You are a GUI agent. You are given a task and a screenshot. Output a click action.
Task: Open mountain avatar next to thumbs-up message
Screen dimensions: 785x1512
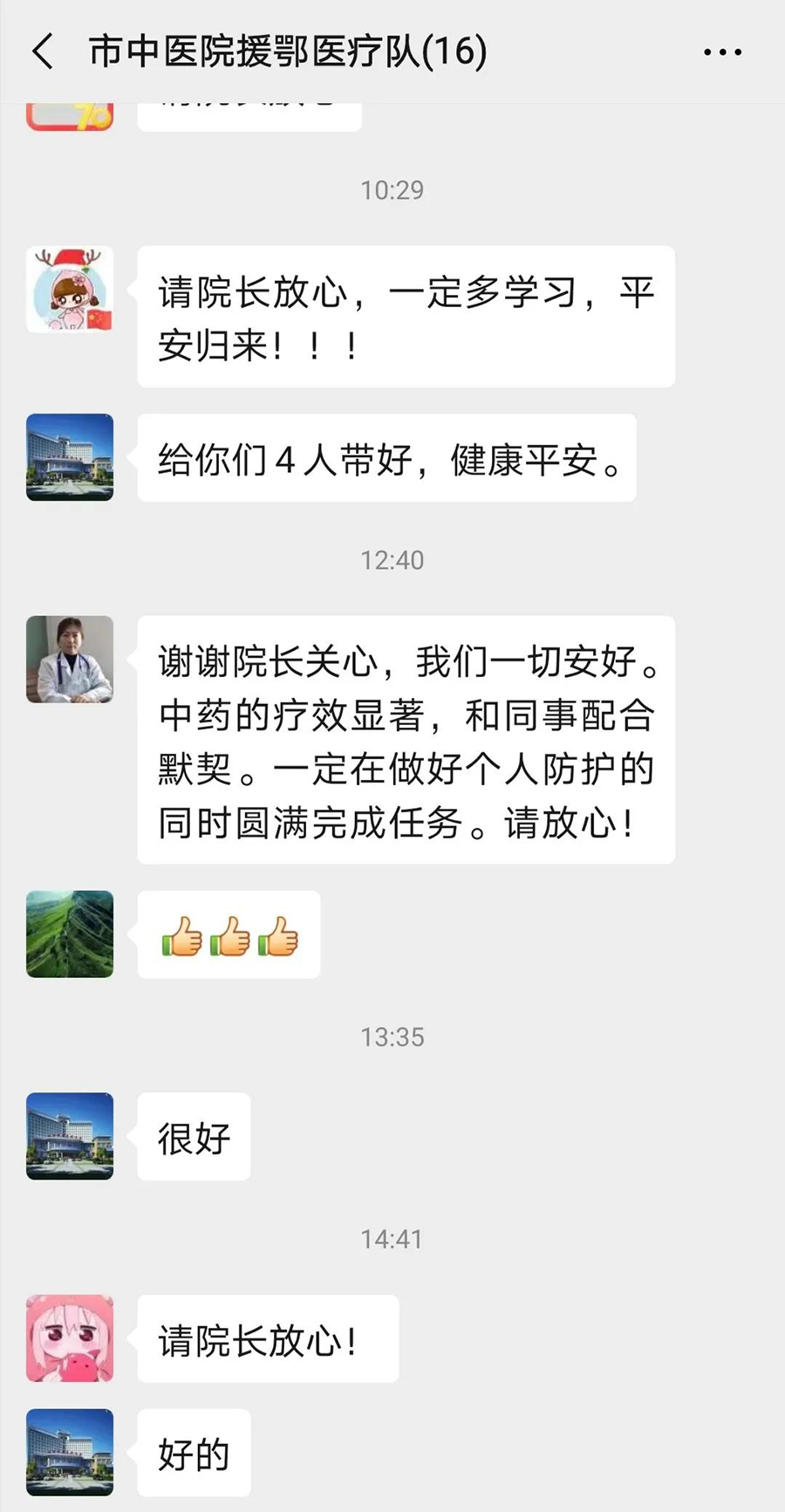(x=70, y=934)
